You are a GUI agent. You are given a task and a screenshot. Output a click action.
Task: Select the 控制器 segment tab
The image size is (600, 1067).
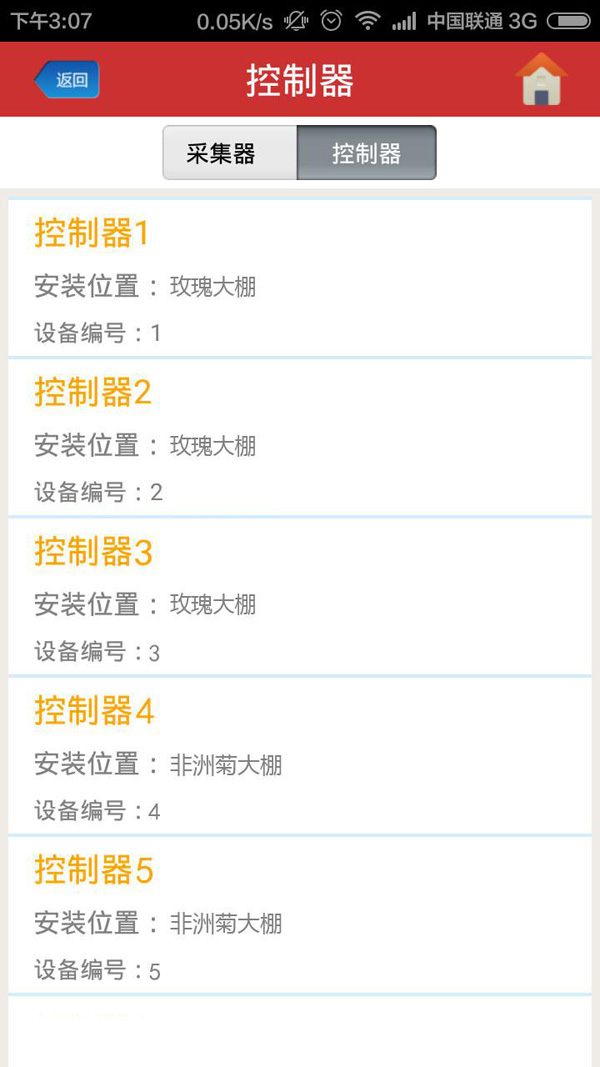point(366,153)
